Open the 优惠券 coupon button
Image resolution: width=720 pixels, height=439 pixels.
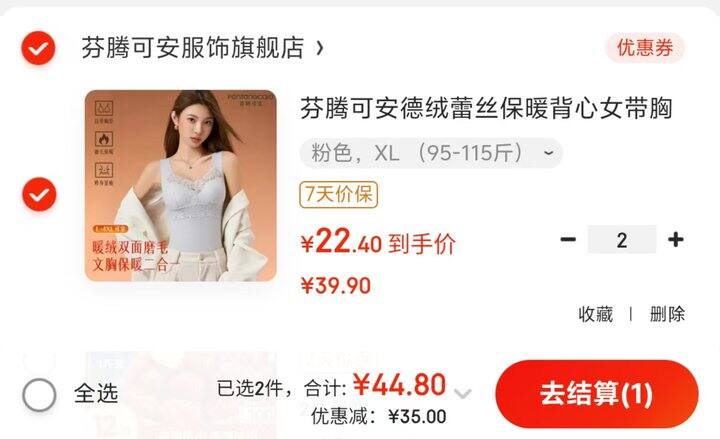tap(645, 48)
